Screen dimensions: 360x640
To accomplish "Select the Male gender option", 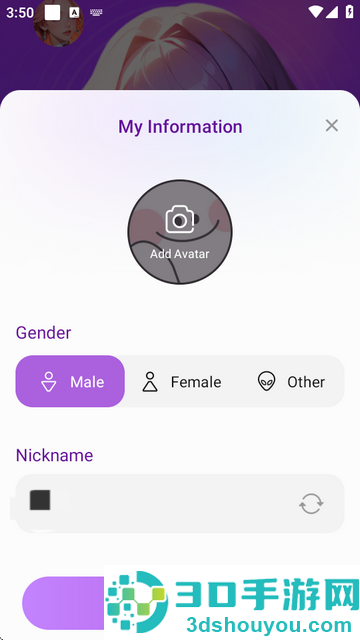I will [x=70, y=381].
